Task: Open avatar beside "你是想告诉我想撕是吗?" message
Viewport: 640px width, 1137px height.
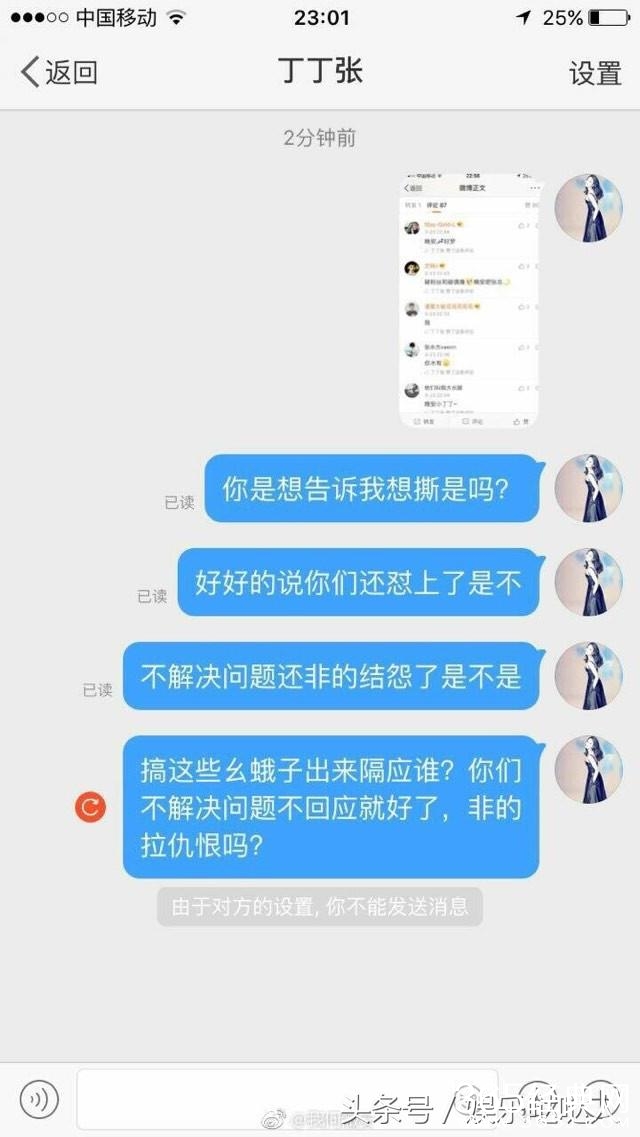Action: 588,488
